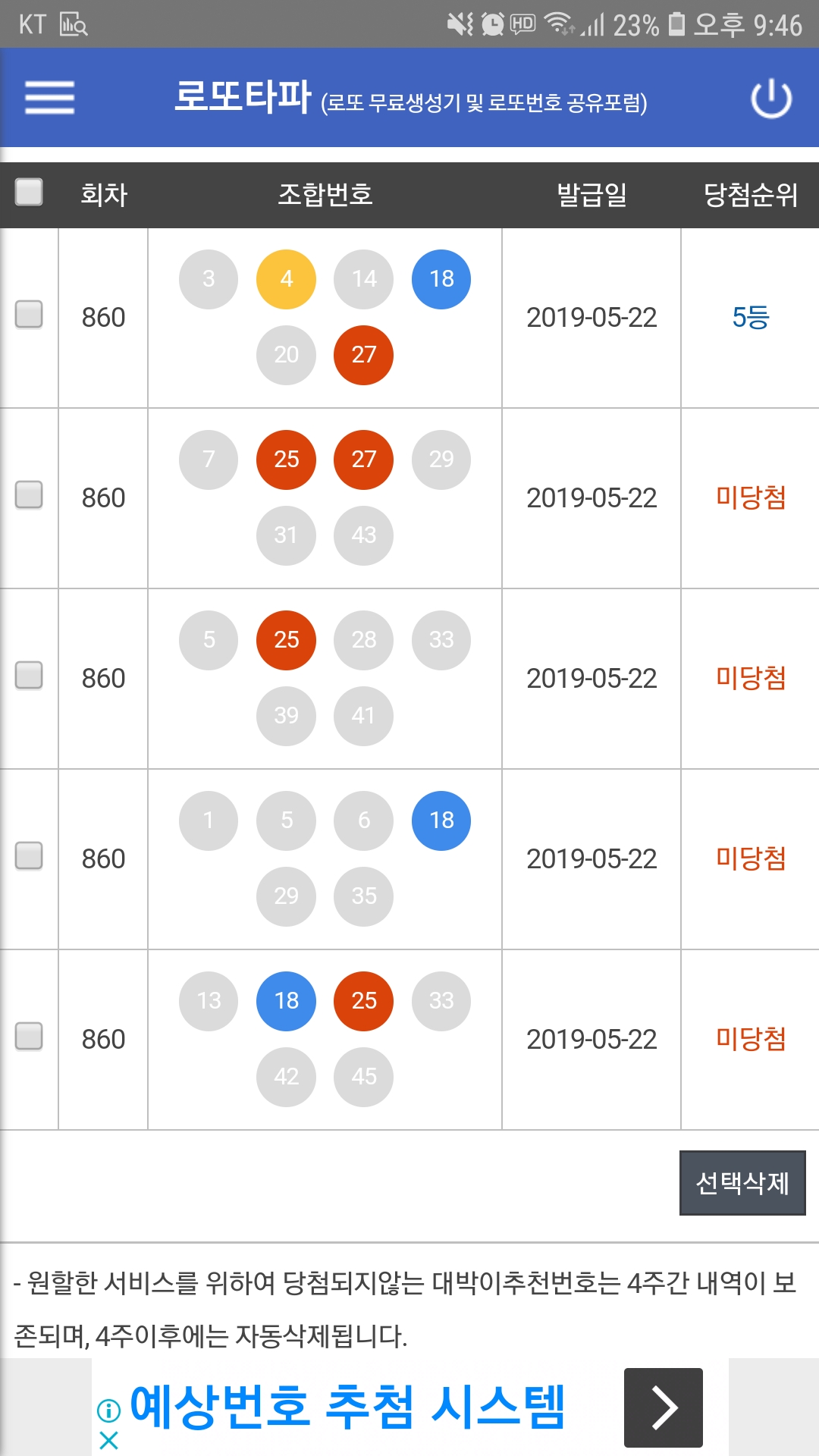
Task: Select the row with 5등 result
Action: tap(29, 314)
